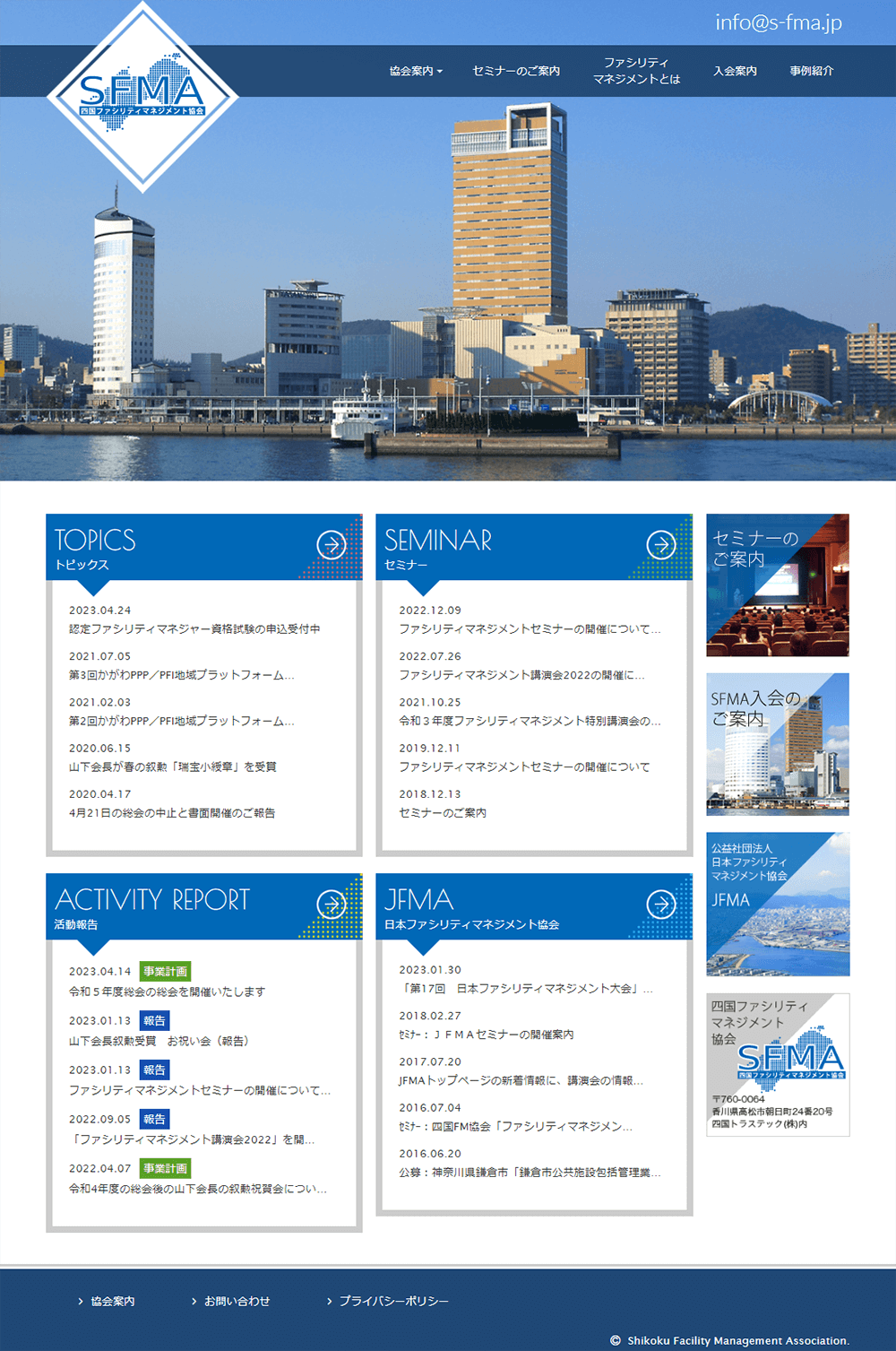Open the SFMA入会のご案内 side banner
The width and height of the screenshot is (896, 1351).
point(777,744)
